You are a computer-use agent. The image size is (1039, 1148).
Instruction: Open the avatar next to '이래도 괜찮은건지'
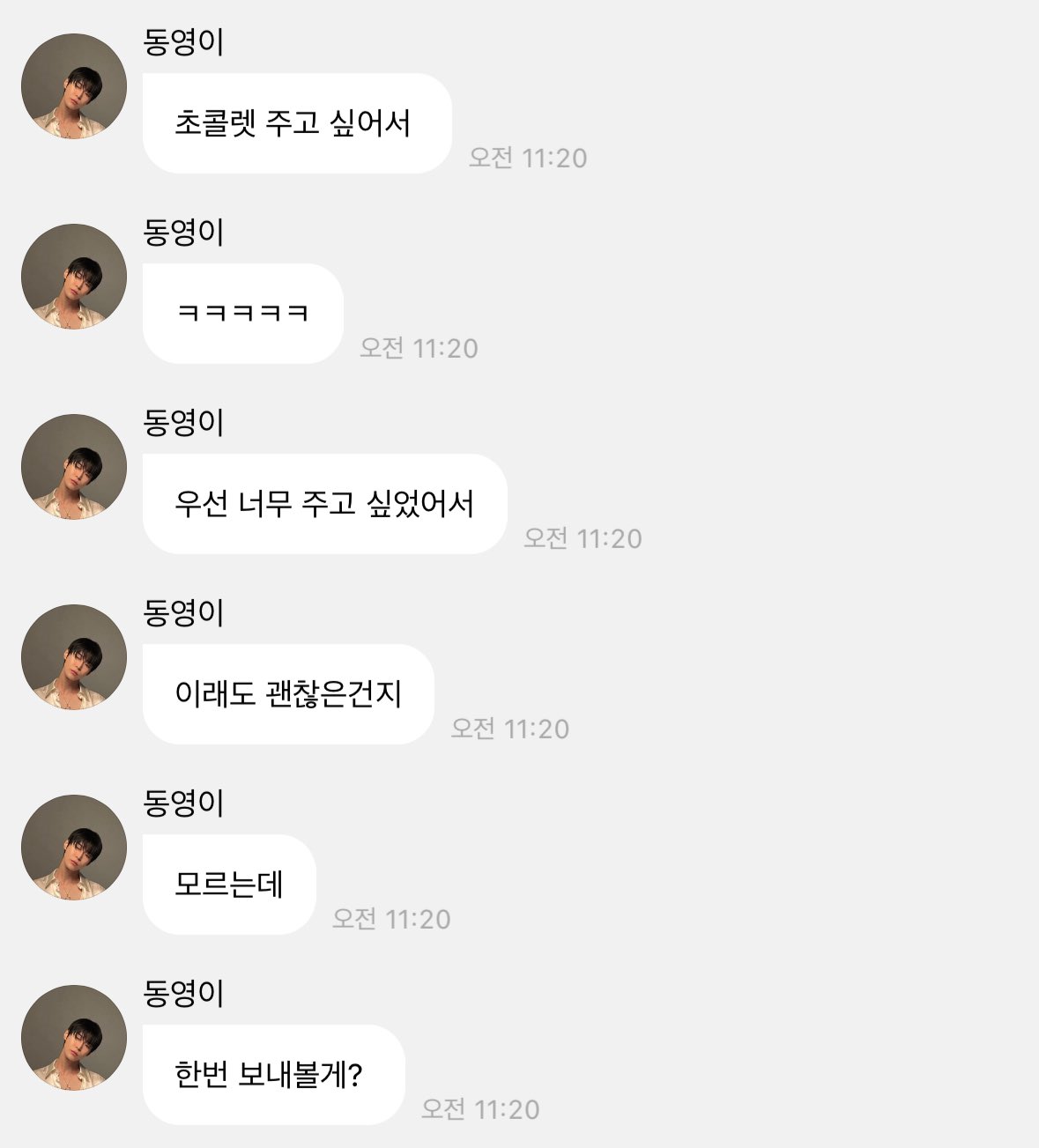74,657
